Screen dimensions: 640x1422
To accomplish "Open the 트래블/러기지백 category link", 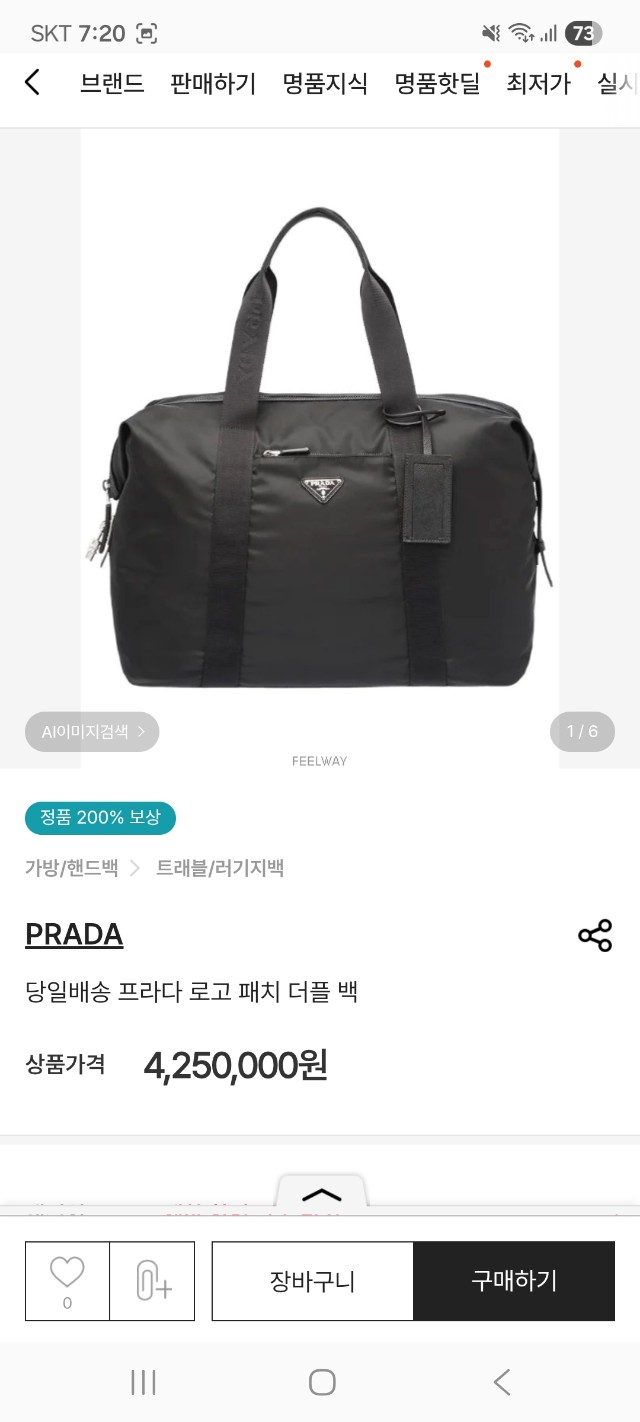I will [x=220, y=868].
